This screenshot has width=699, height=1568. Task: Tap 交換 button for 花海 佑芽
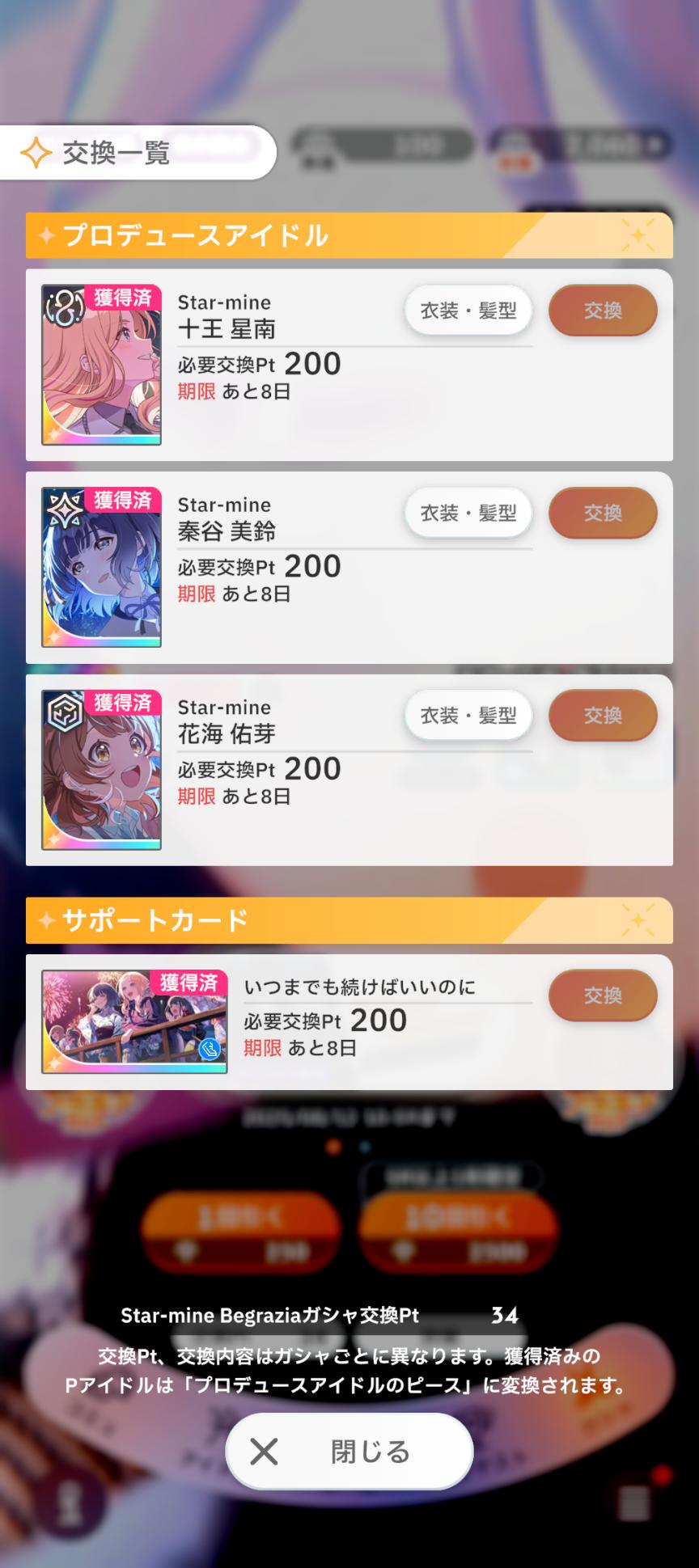pyautogui.click(x=602, y=715)
